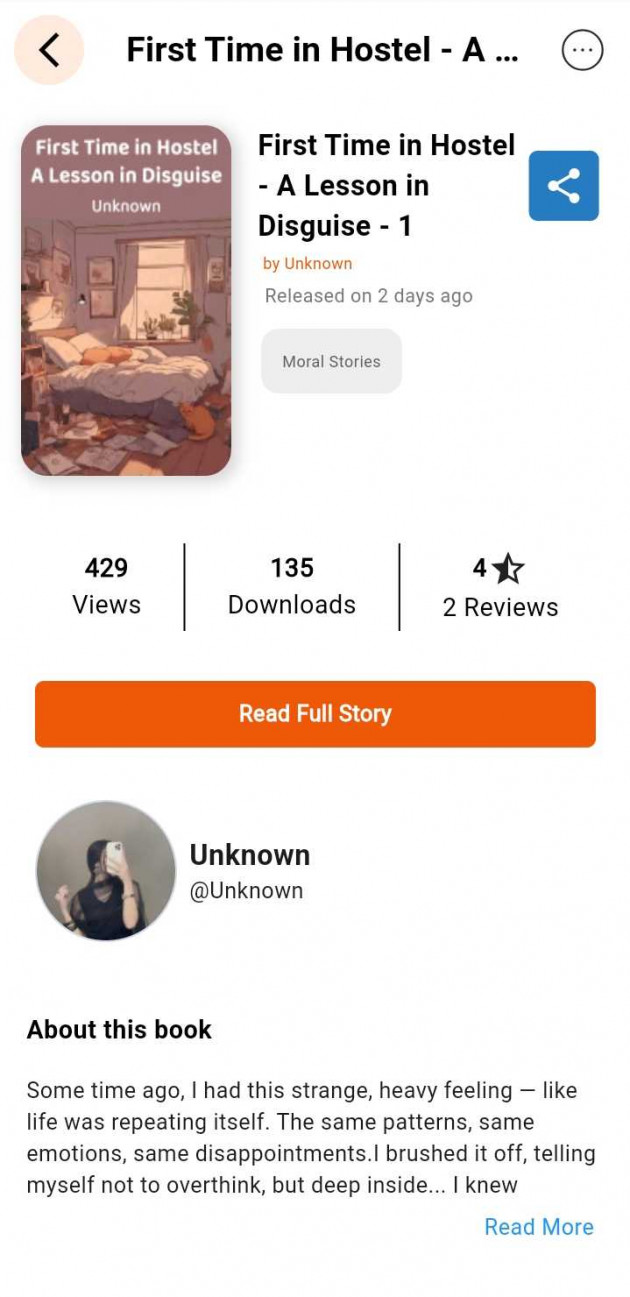Open the book cover image
Viewport: 630px width, 1297px height.
pos(126,300)
